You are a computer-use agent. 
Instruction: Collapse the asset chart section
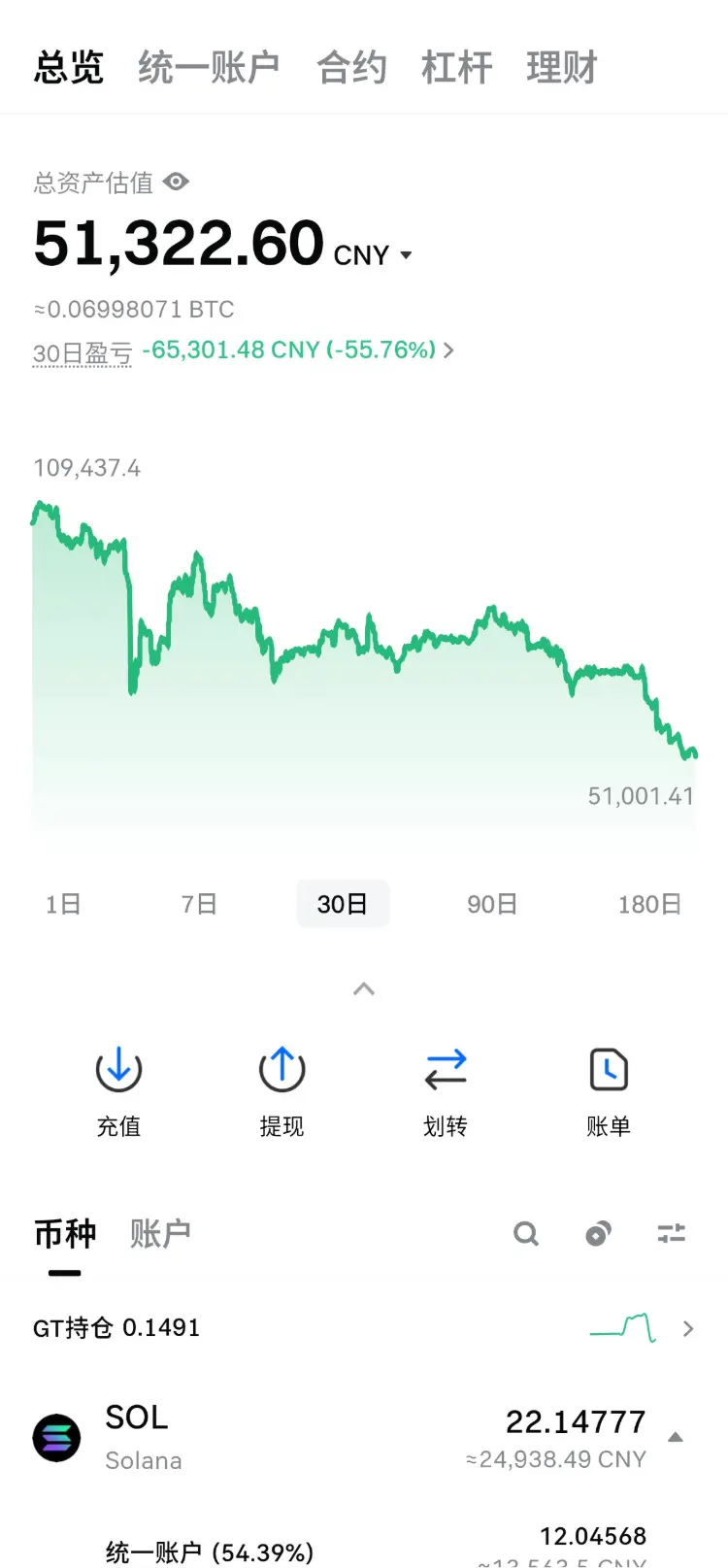[x=364, y=989]
